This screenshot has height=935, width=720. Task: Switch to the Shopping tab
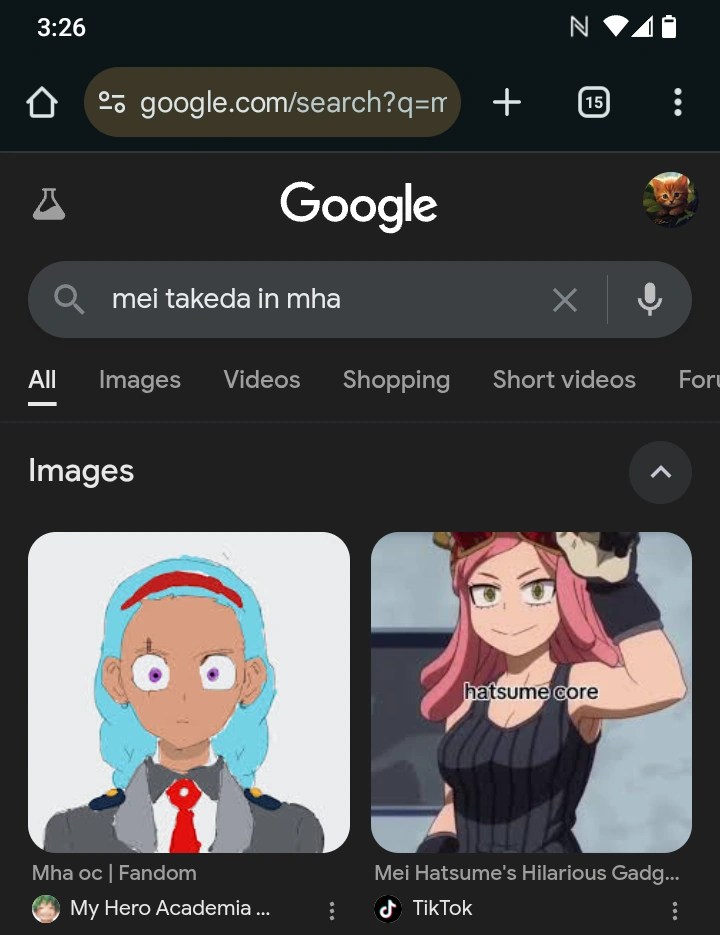click(x=396, y=380)
